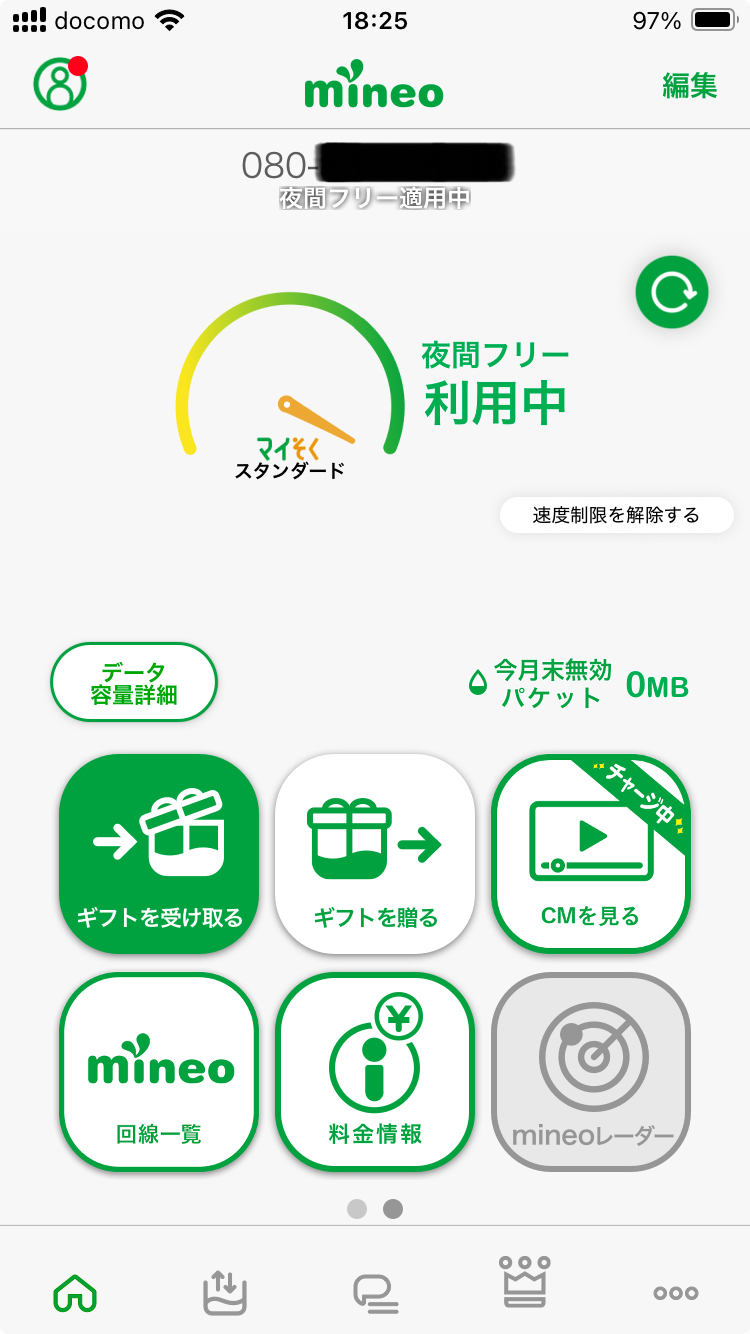The width and height of the screenshot is (750, 1334).
Task: Open ギフトを受け取る tile
Action: [159, 852]
